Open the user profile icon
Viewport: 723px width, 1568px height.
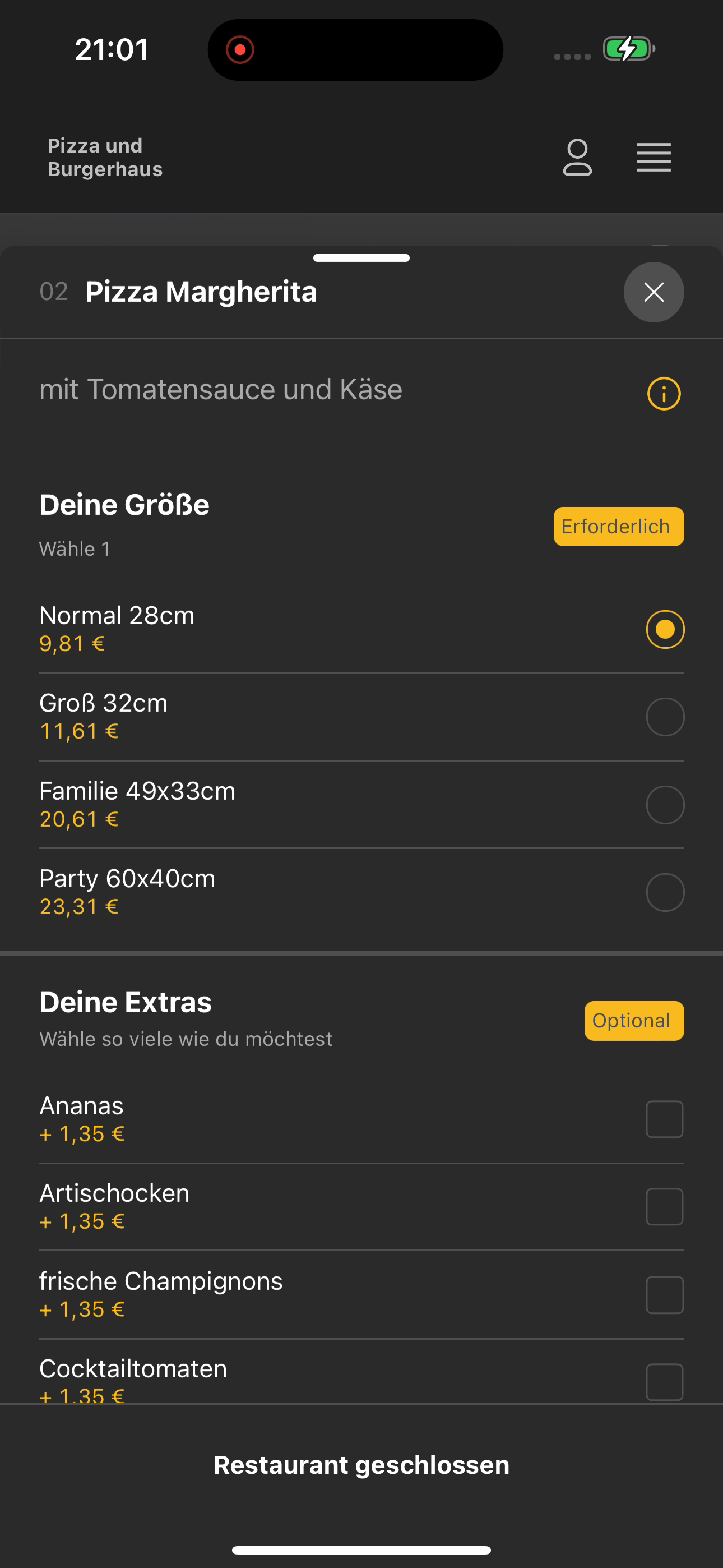(x=577, y=158)
